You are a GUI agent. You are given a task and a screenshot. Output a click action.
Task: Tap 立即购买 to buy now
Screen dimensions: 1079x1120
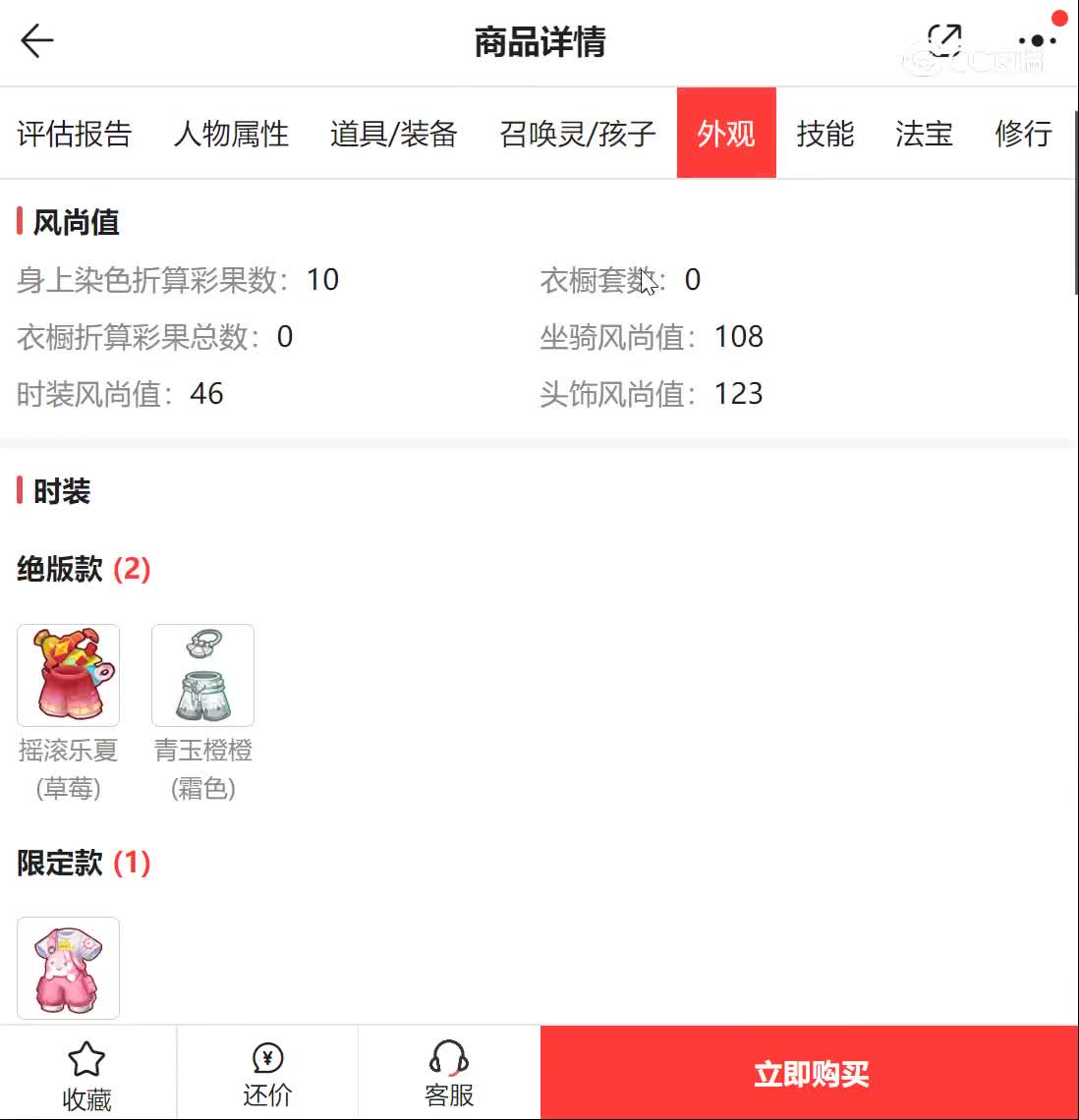coord(810,1074)
